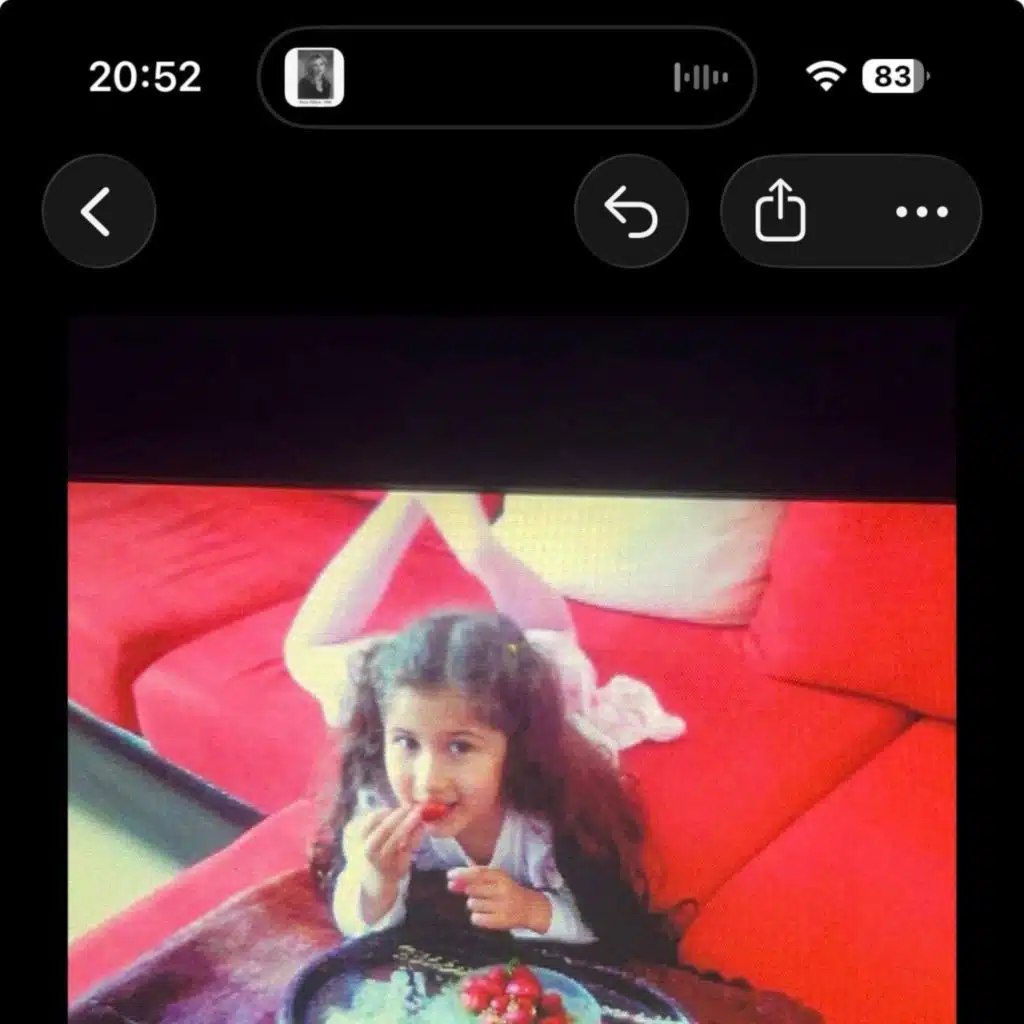Go back with the left chevron button
Image resolution: width=1024 pixels, height=1024 pixels.
click(99, 211)
